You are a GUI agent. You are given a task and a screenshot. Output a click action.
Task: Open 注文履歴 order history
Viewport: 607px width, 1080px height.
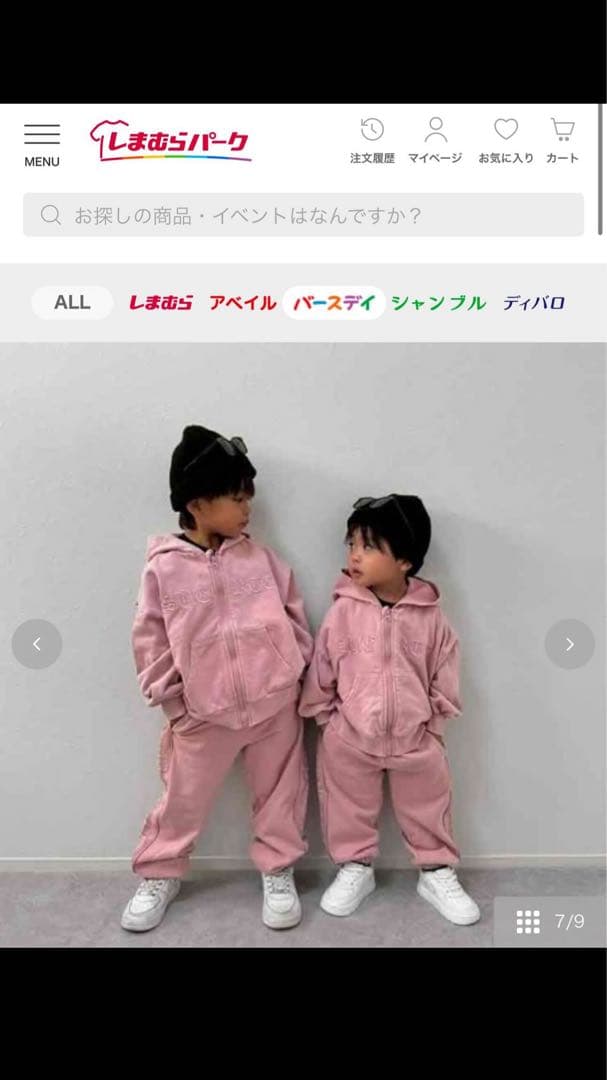tap(372, 141)
